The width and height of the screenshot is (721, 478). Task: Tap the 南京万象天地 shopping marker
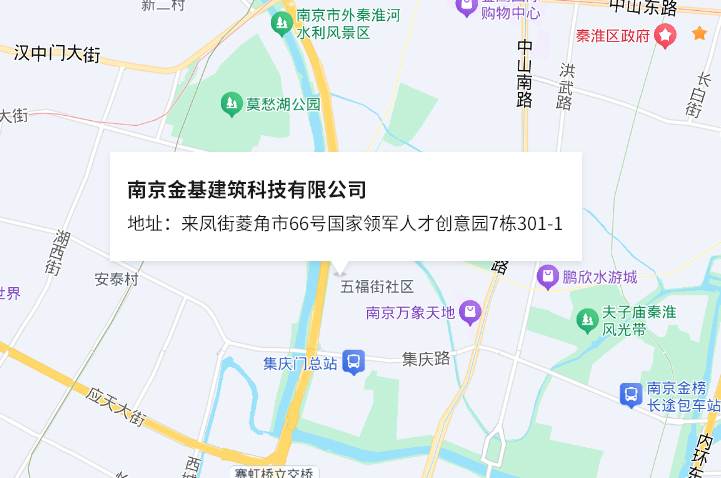point(471,313)
